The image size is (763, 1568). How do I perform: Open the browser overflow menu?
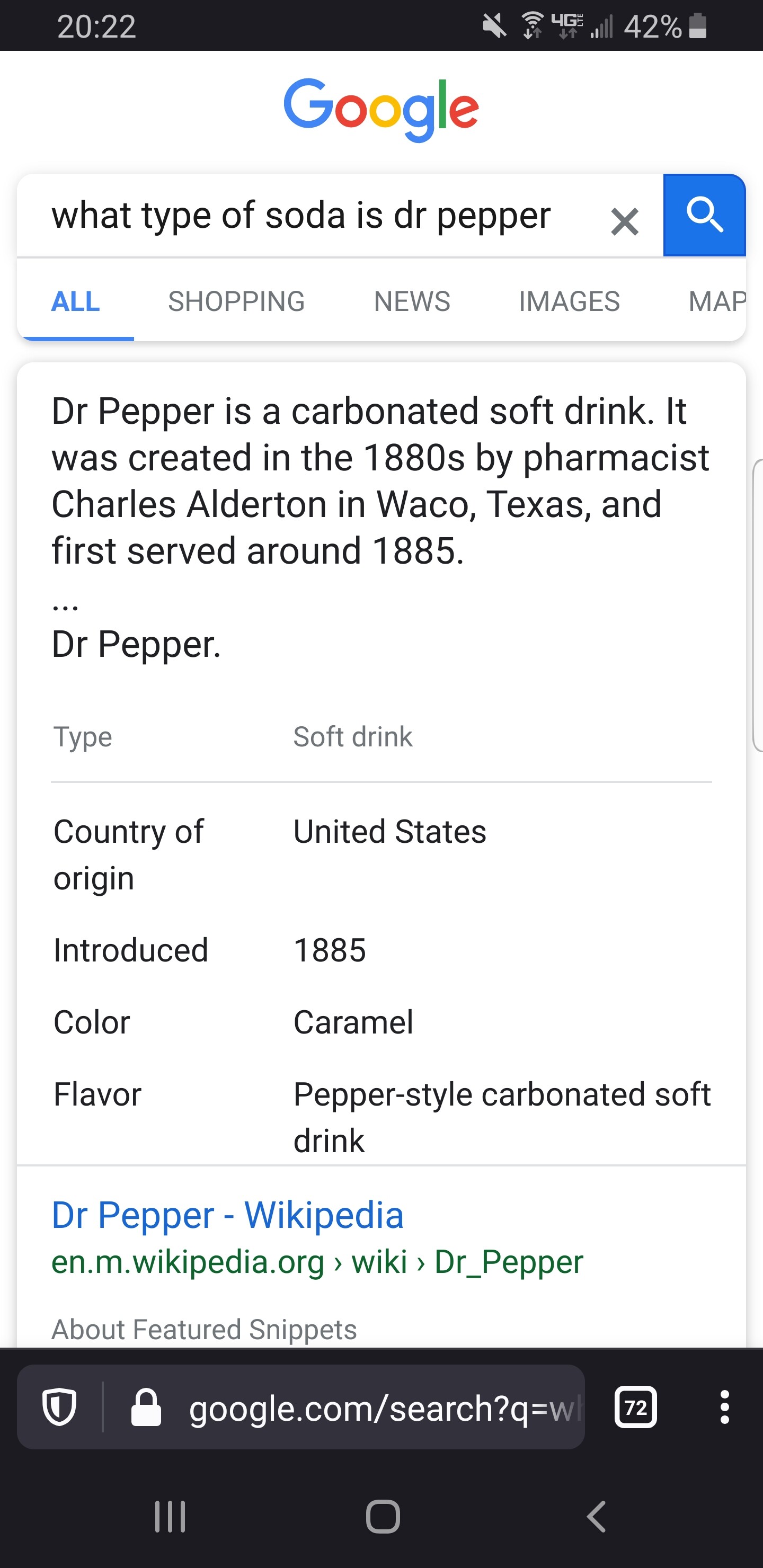[x=724, y=1406]
